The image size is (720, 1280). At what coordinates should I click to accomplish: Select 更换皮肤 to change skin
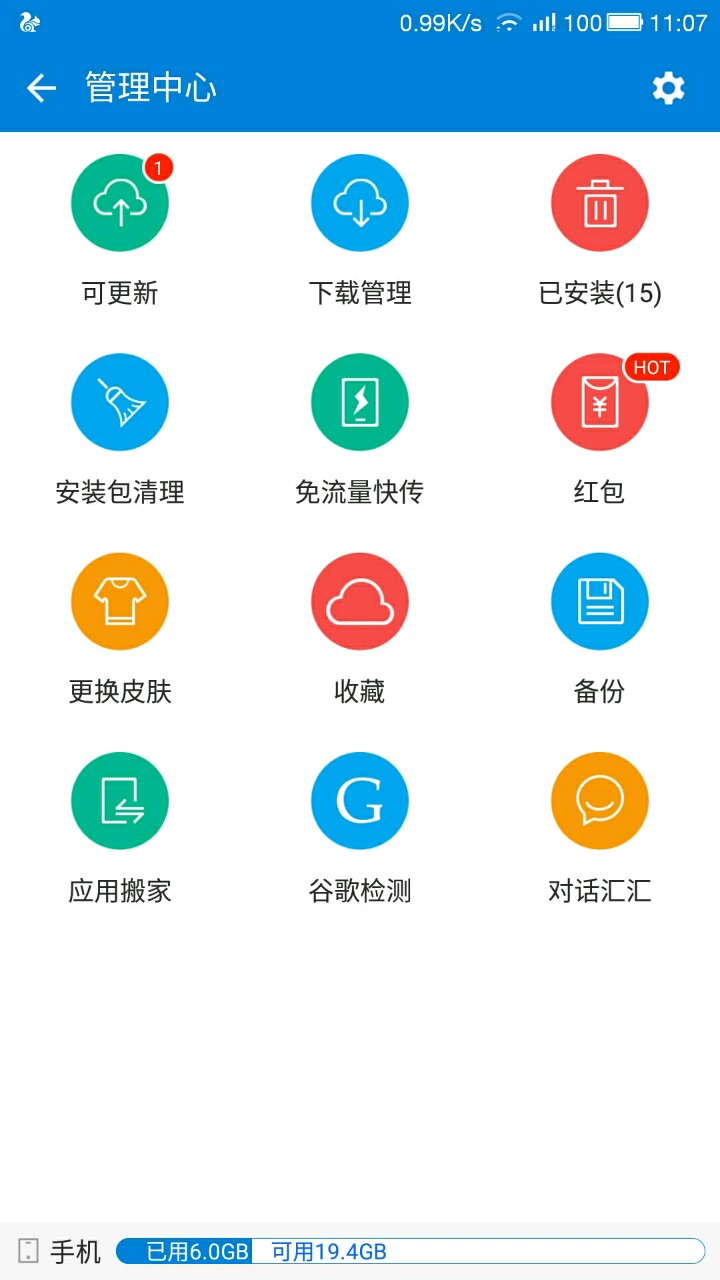[x=120, y=602]
